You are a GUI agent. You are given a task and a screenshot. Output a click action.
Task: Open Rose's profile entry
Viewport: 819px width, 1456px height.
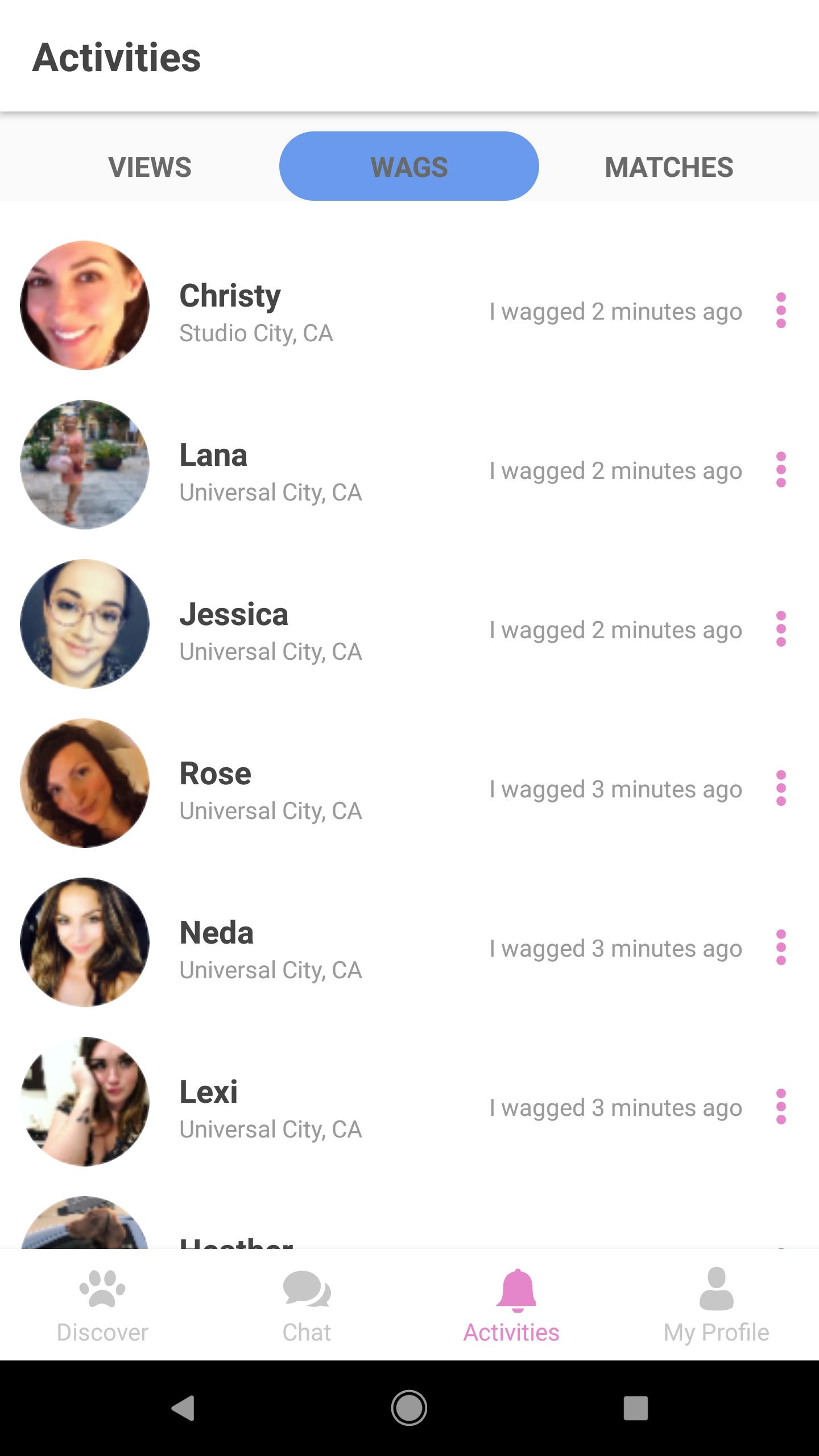[256, 789]
